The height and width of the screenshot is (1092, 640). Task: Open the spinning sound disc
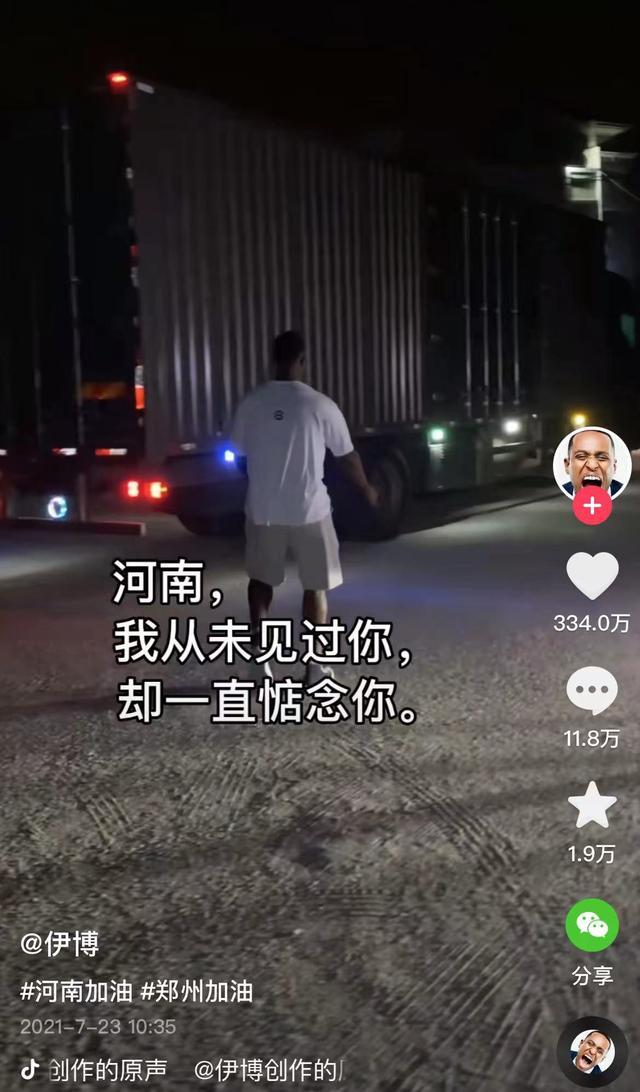point(592,1051)
